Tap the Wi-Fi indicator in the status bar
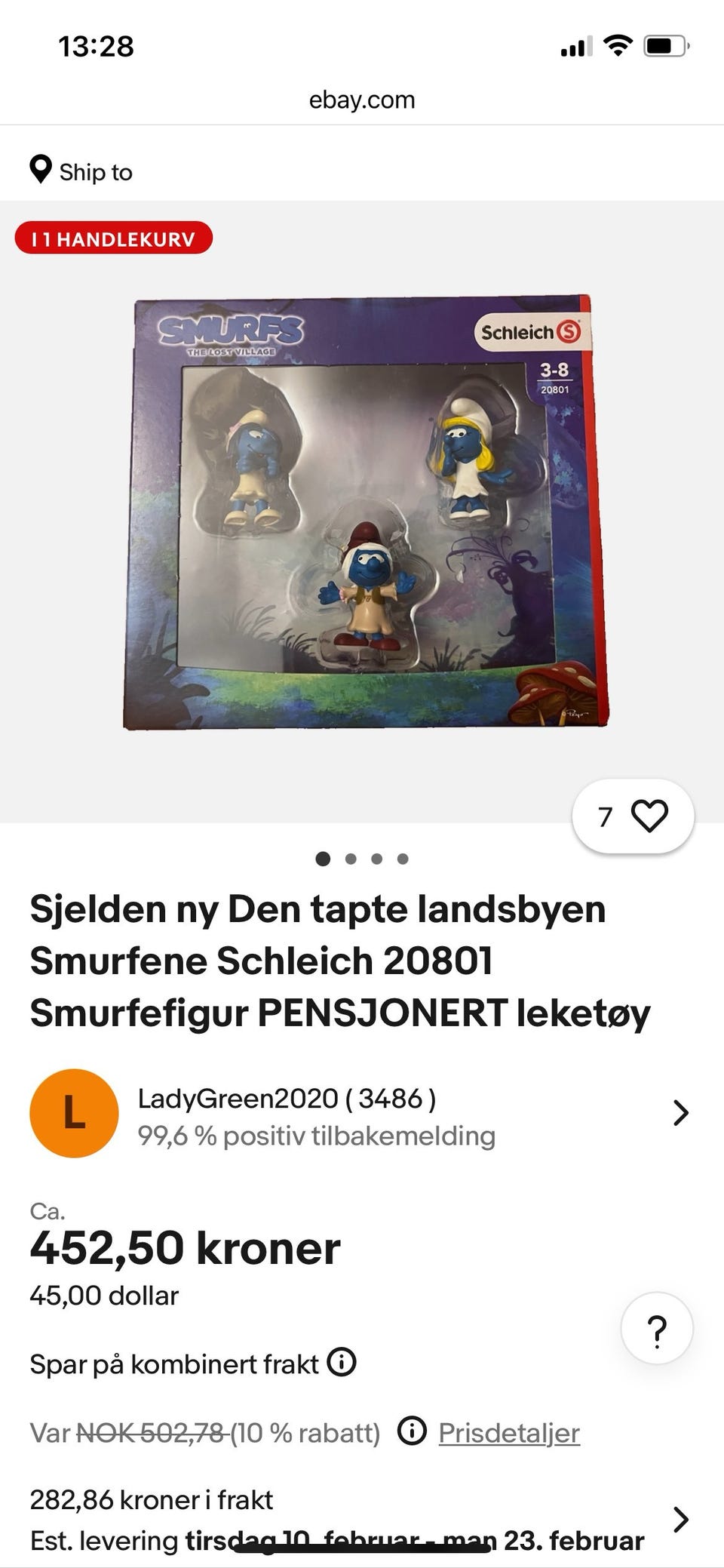This screenshot has height=1568, width=724. pos(620,45)
